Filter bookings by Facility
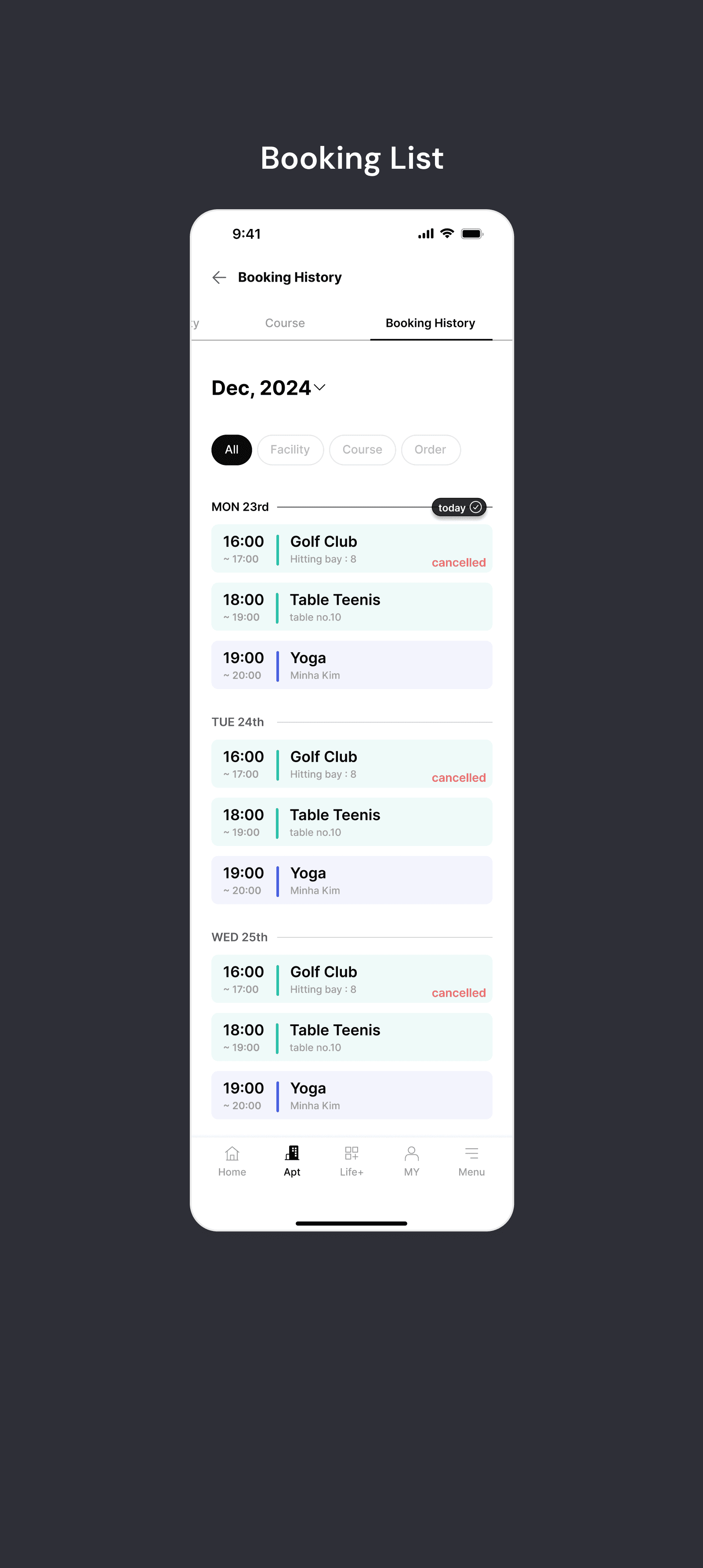Viewport: 703px width, 1568px height. (290, 450)
